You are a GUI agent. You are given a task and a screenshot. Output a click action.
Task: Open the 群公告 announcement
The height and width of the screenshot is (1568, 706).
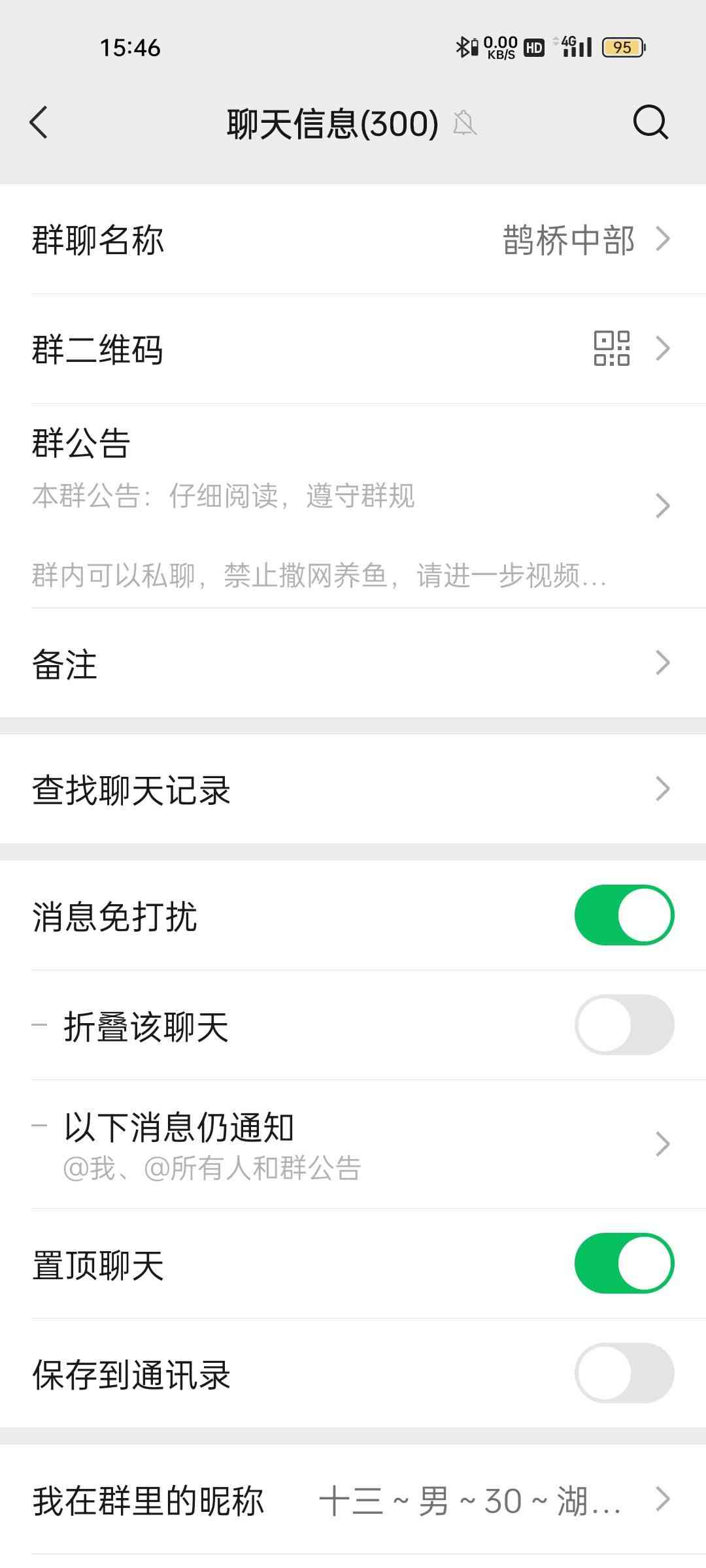click(353, 505)
